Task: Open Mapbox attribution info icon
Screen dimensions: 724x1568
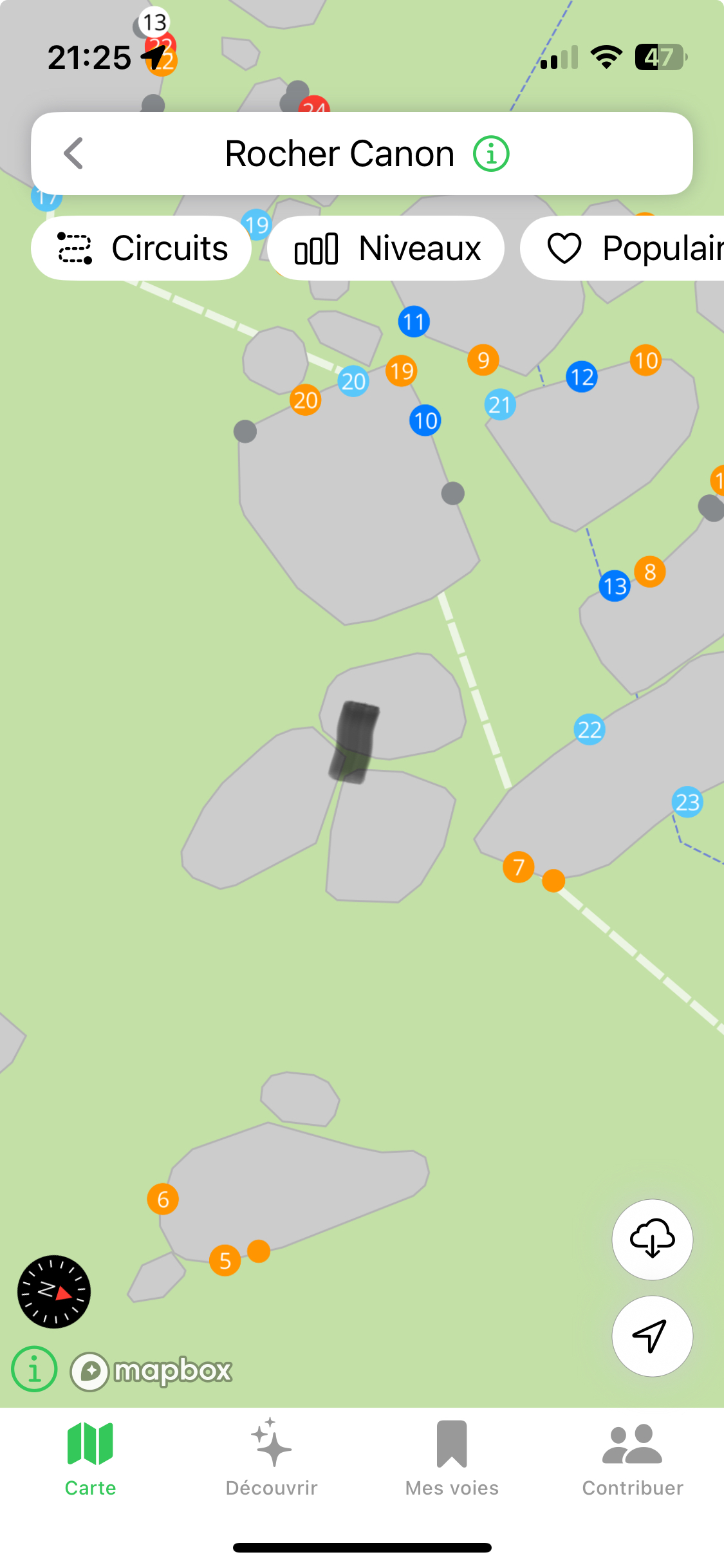Action: coord(34,1369)
